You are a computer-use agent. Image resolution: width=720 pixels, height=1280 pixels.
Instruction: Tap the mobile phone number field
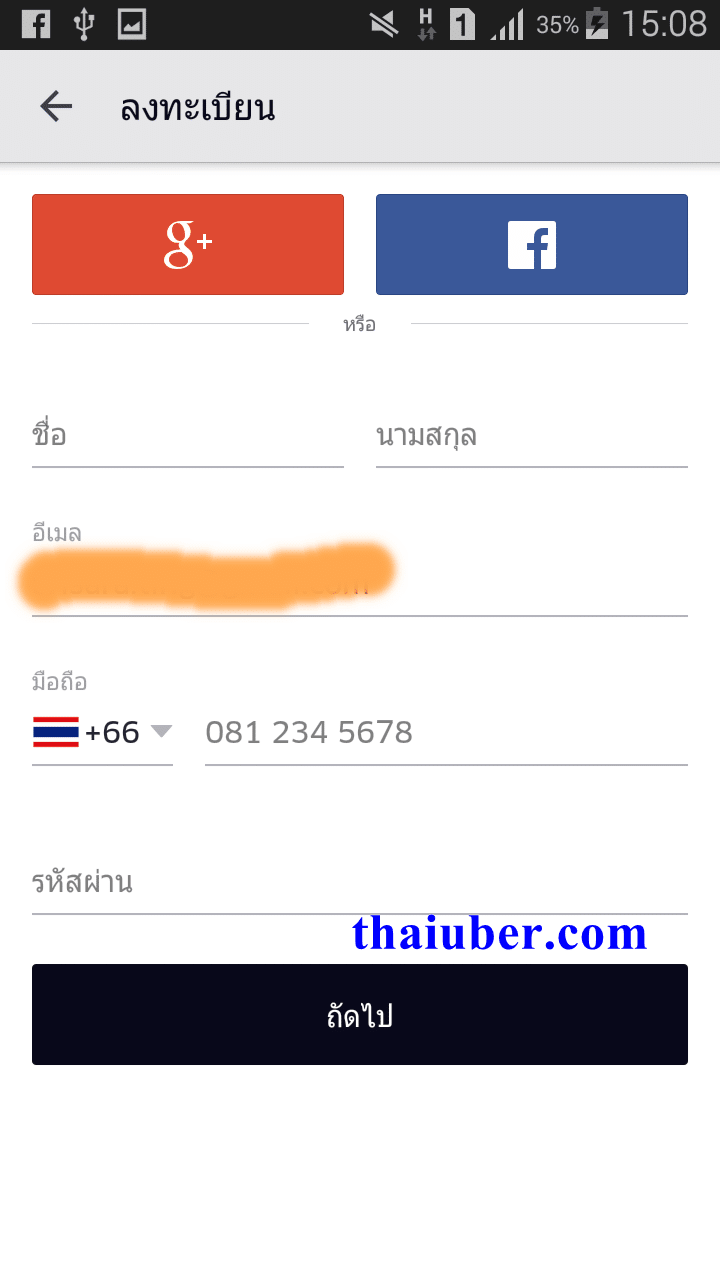pyautogui.click(x=446, y=733)
